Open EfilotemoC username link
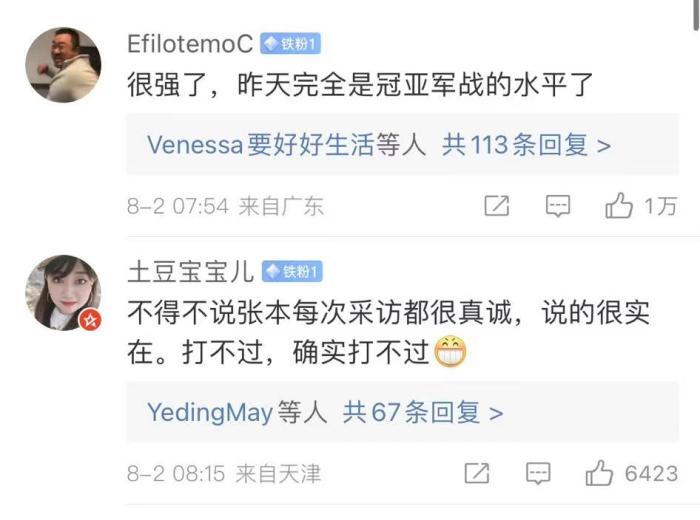Viewport: 700px width, 520px height. [189, 44]
